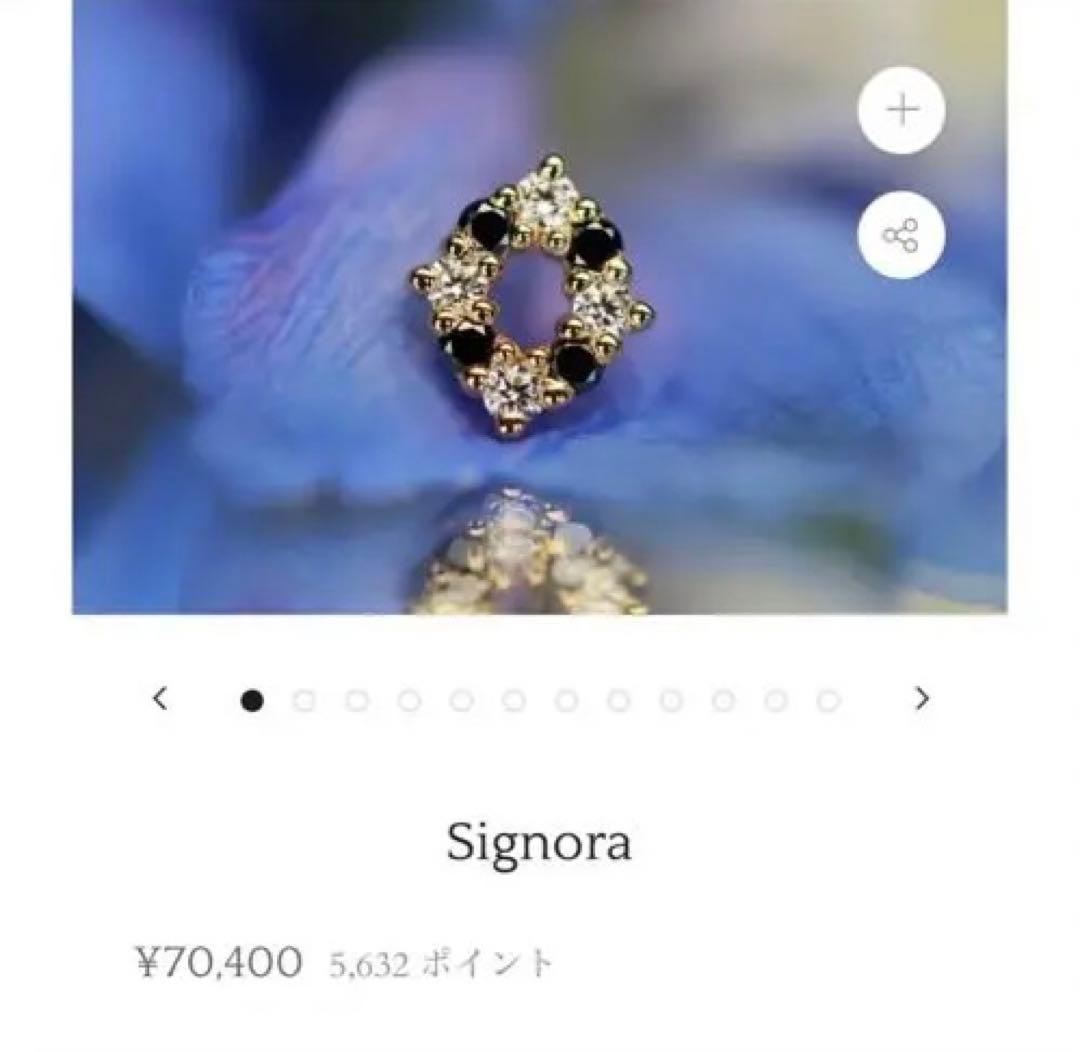Go to the previous product image
Image resolution: width=1080 pixels, height=1052 pixels.
pos(160,698)
